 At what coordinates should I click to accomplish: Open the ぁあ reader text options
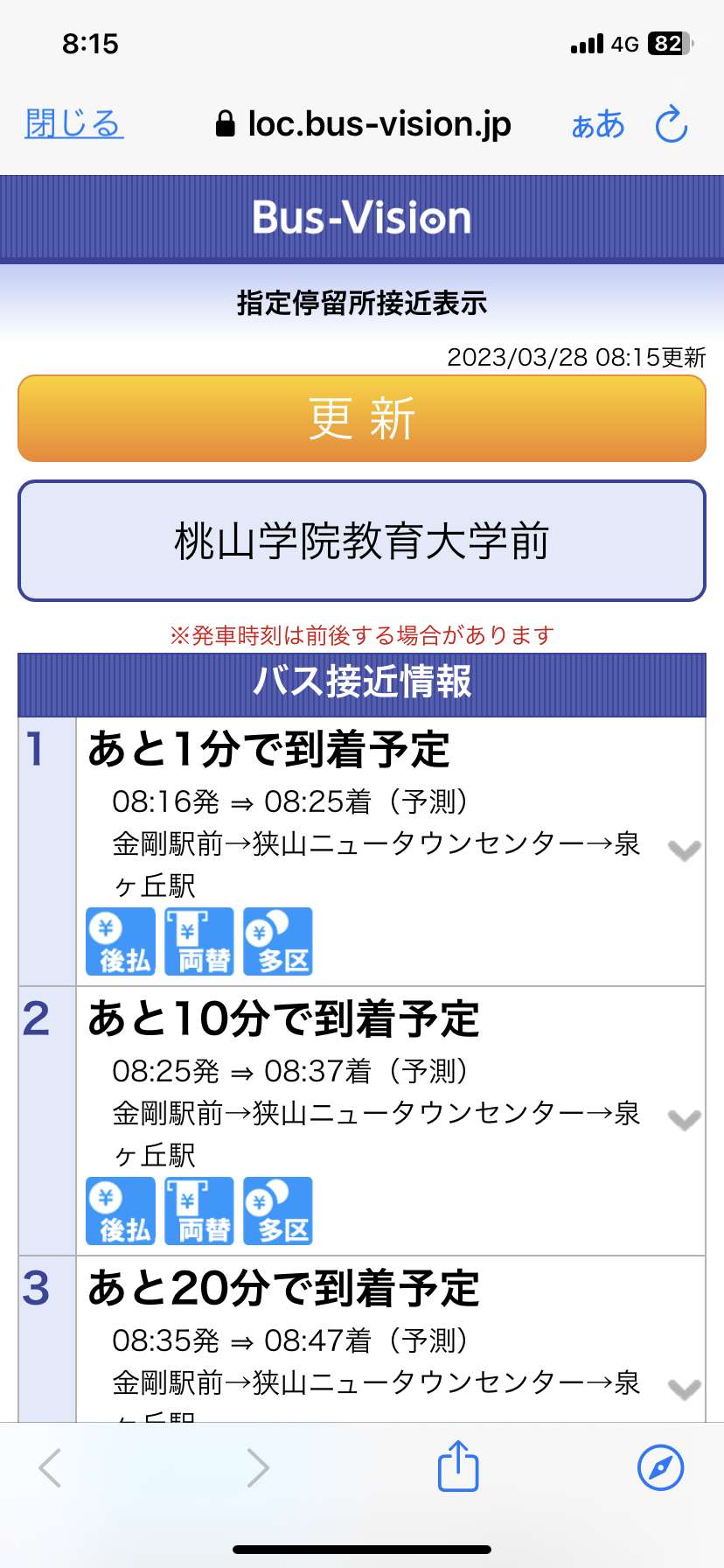pyautogui.click(x=598, y=125)
